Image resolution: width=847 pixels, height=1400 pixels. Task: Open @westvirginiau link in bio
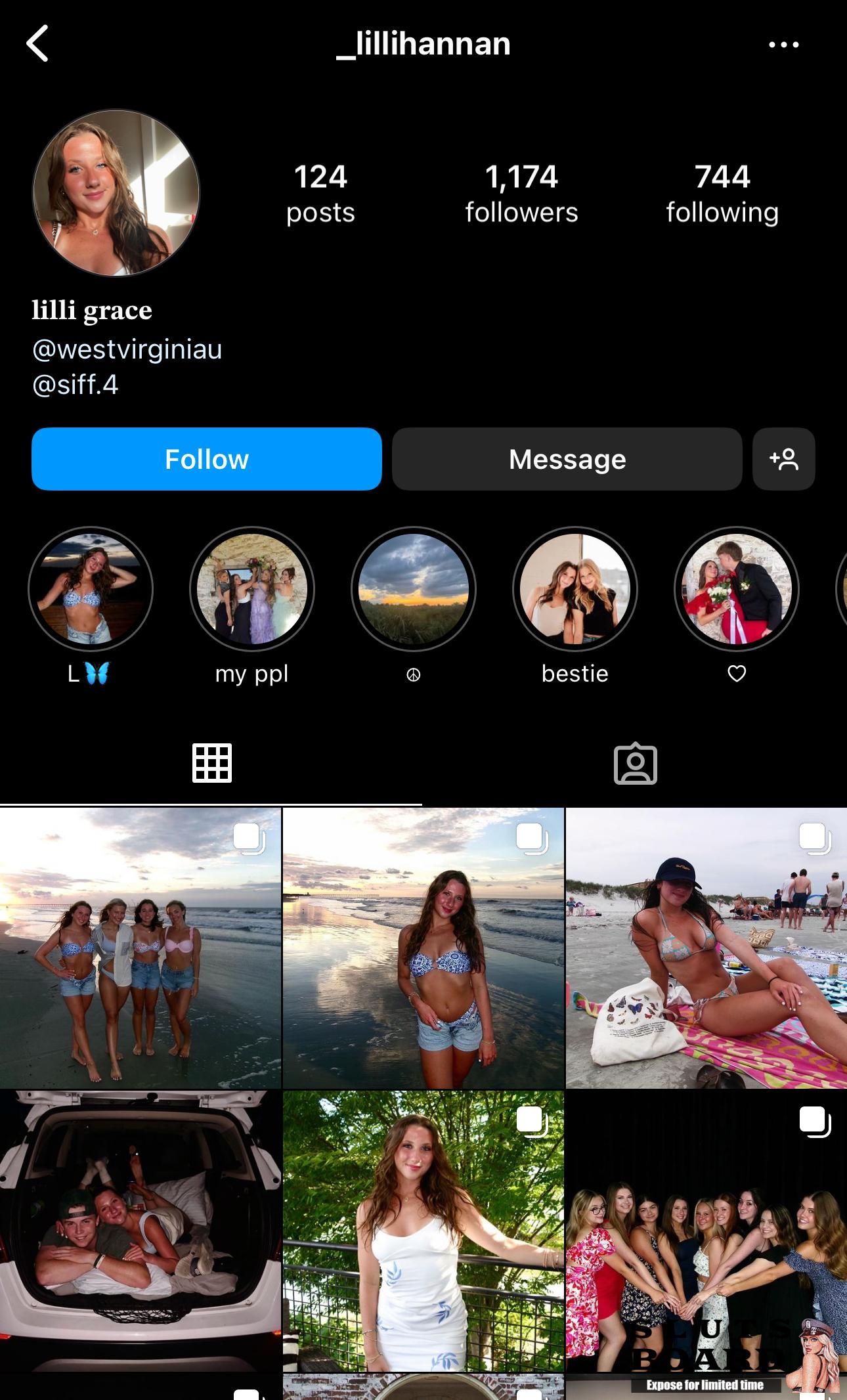pos(127,349)
